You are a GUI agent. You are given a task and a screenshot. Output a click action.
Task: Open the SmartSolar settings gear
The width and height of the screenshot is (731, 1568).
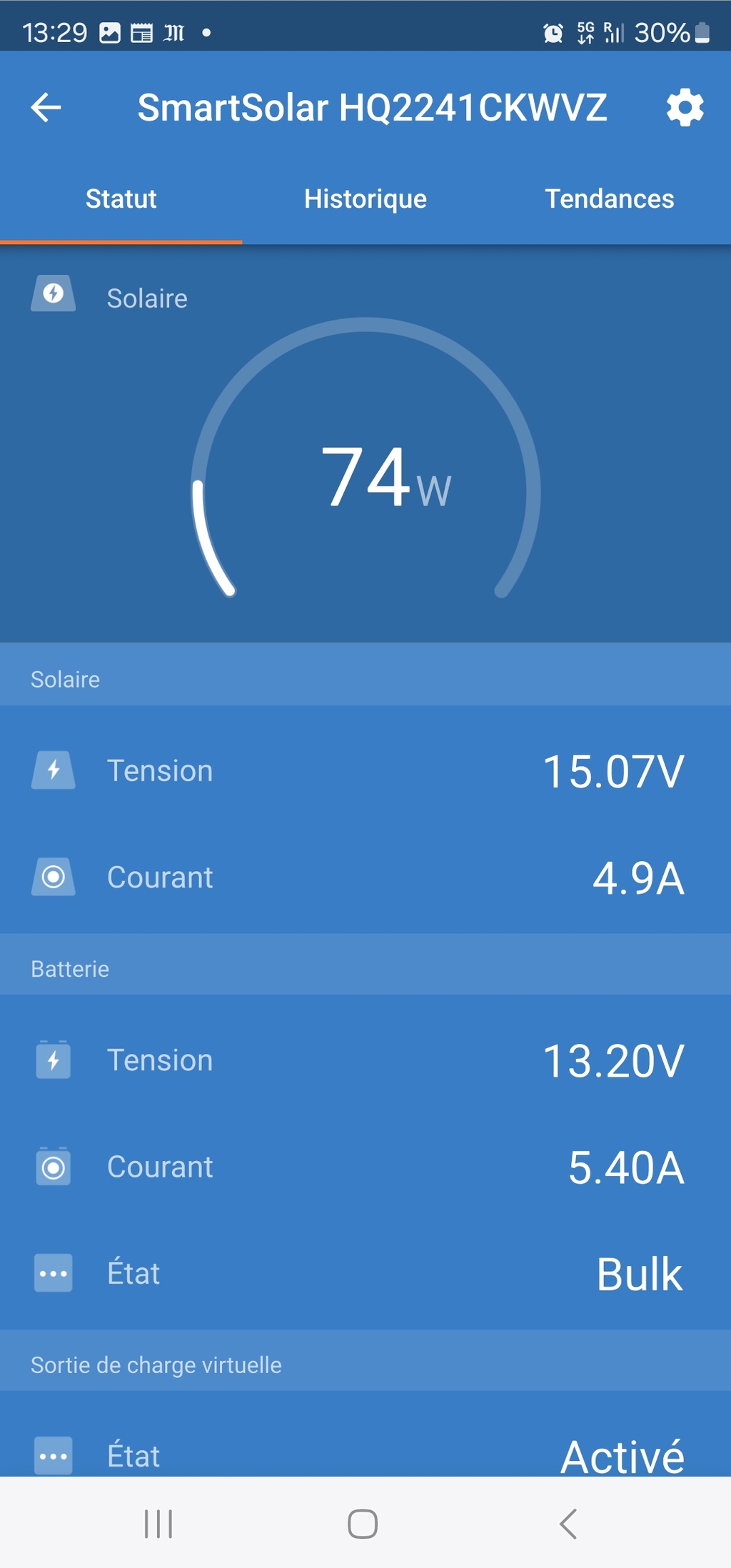tap(685, 108)
